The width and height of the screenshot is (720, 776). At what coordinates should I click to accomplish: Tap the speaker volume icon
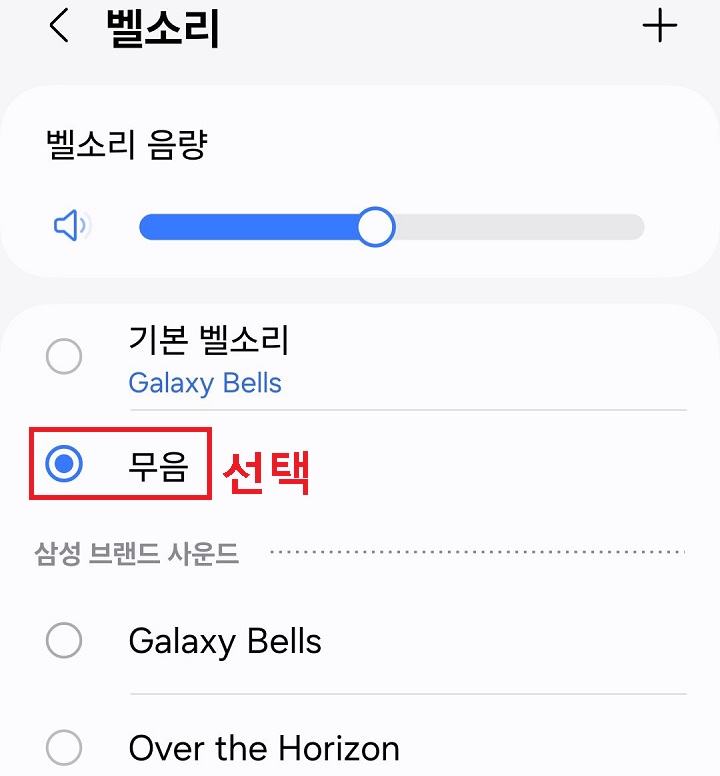[70, 226]
